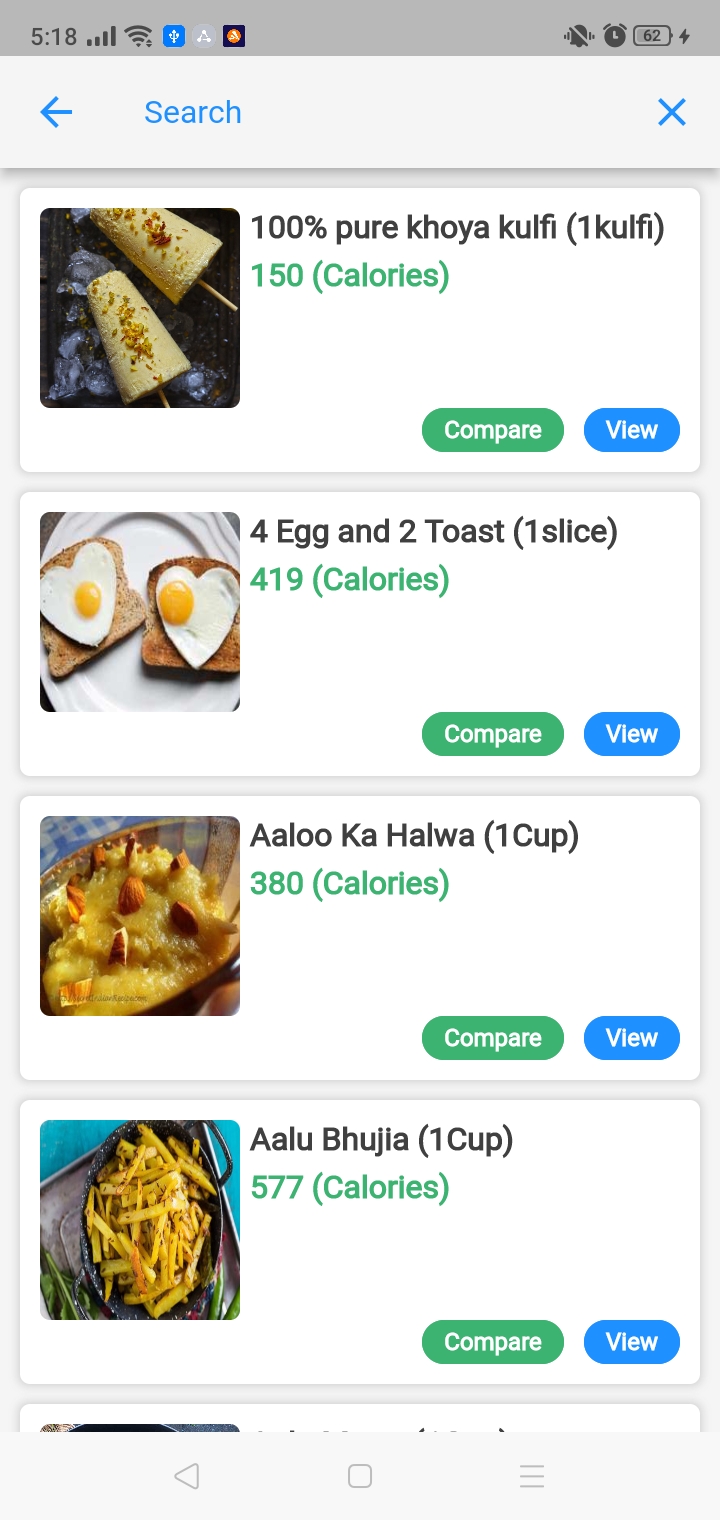Open recent apps from navigation bar
The height and width of the screenshot is (1520, 720).
point(532,1476)
